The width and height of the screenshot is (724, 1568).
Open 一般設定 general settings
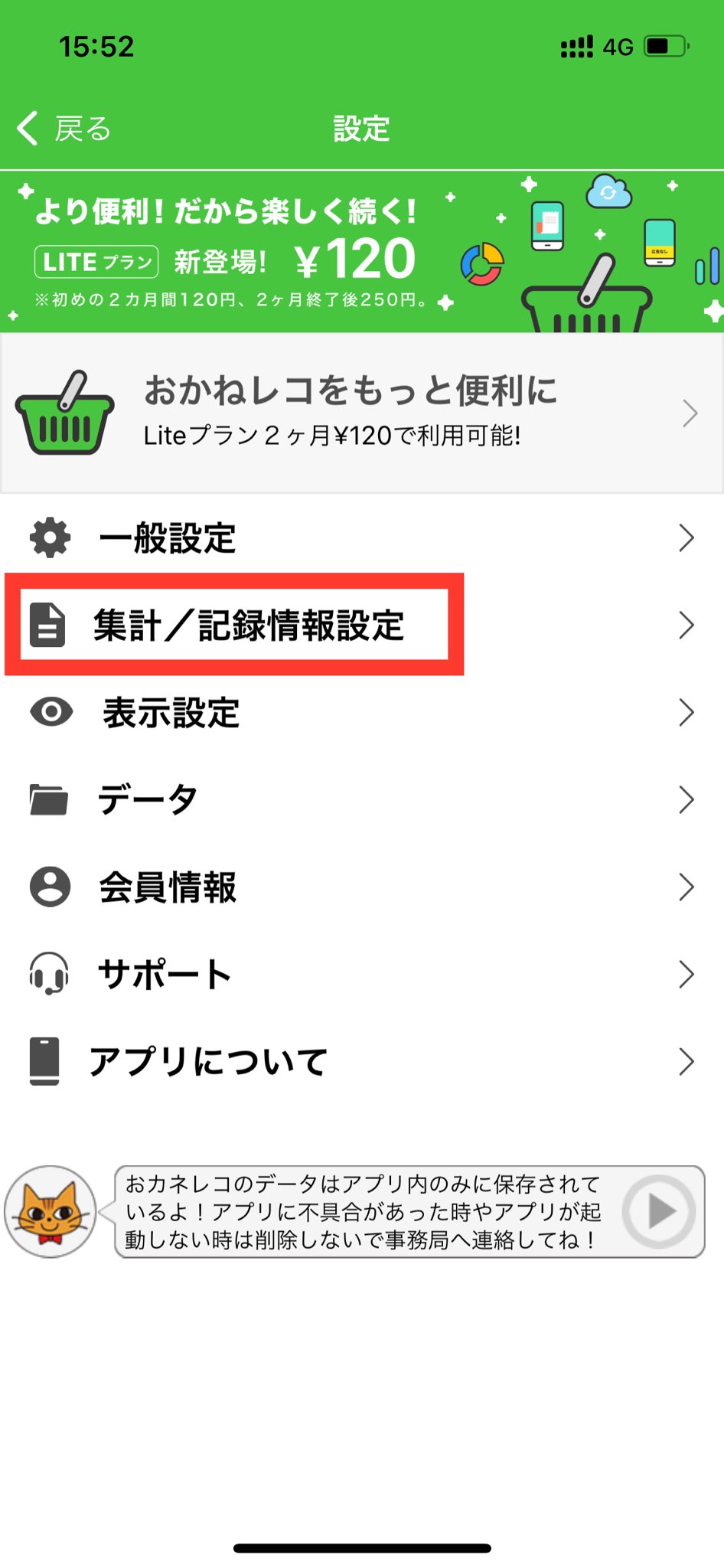point(362,538)
